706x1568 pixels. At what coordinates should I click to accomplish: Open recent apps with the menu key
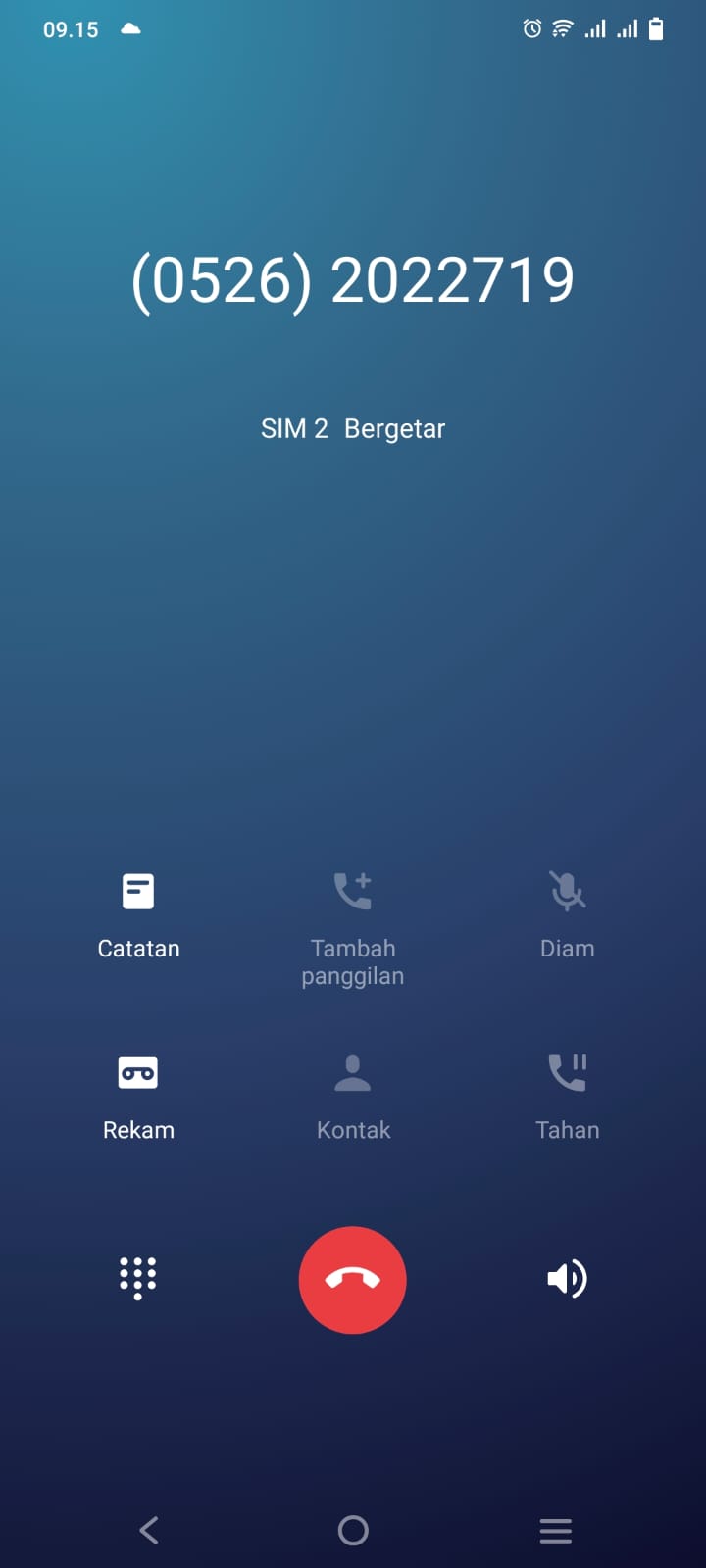pyautogui.click(x=555, y=1530)
